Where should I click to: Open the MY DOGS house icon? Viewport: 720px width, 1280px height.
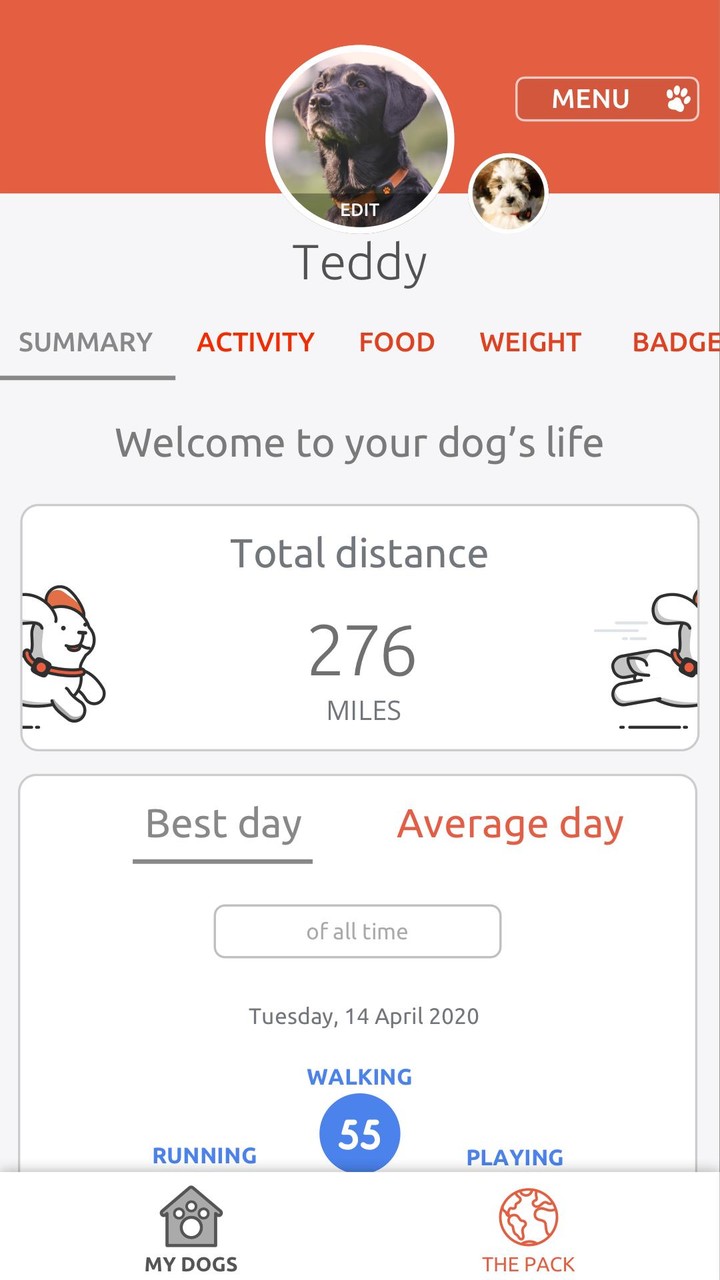point(190,1218)
